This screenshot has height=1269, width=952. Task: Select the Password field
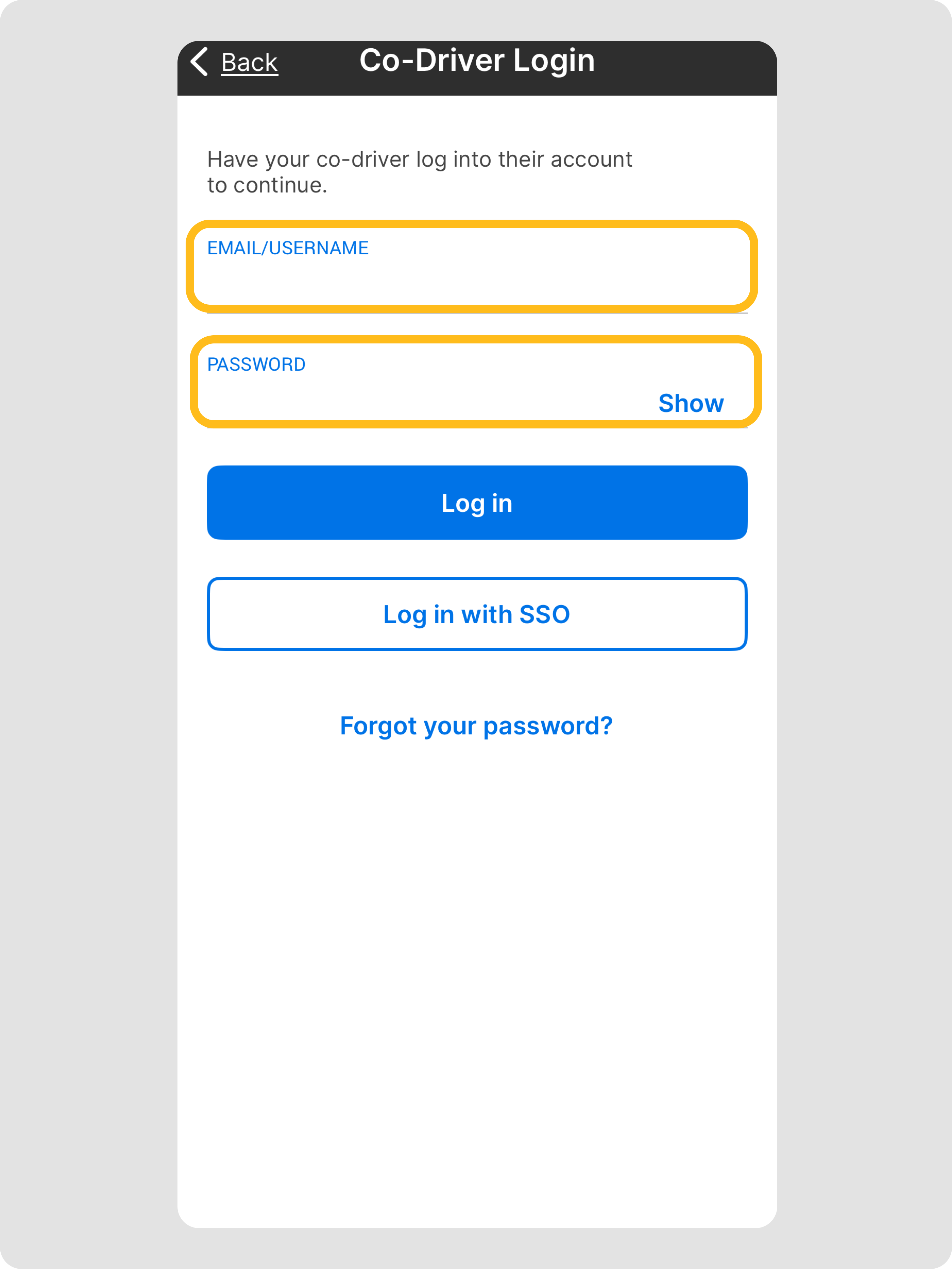[424, 396]
